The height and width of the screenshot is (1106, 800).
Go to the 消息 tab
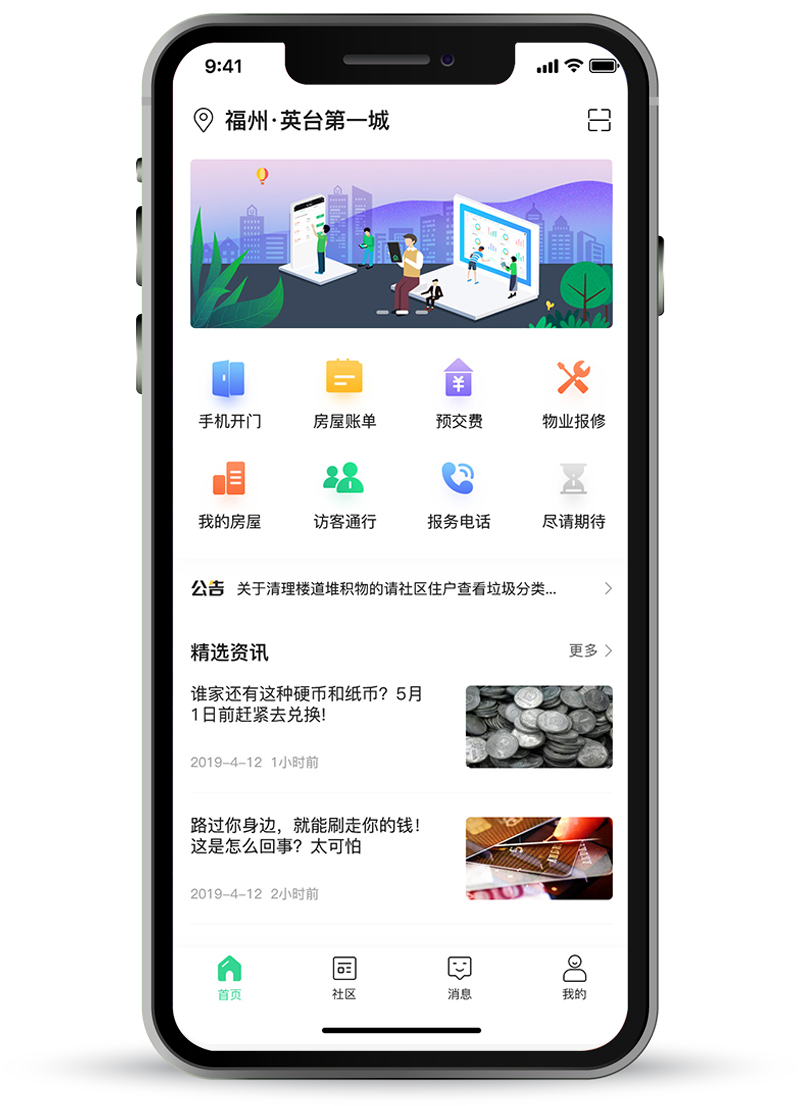(x=459, y=977)
